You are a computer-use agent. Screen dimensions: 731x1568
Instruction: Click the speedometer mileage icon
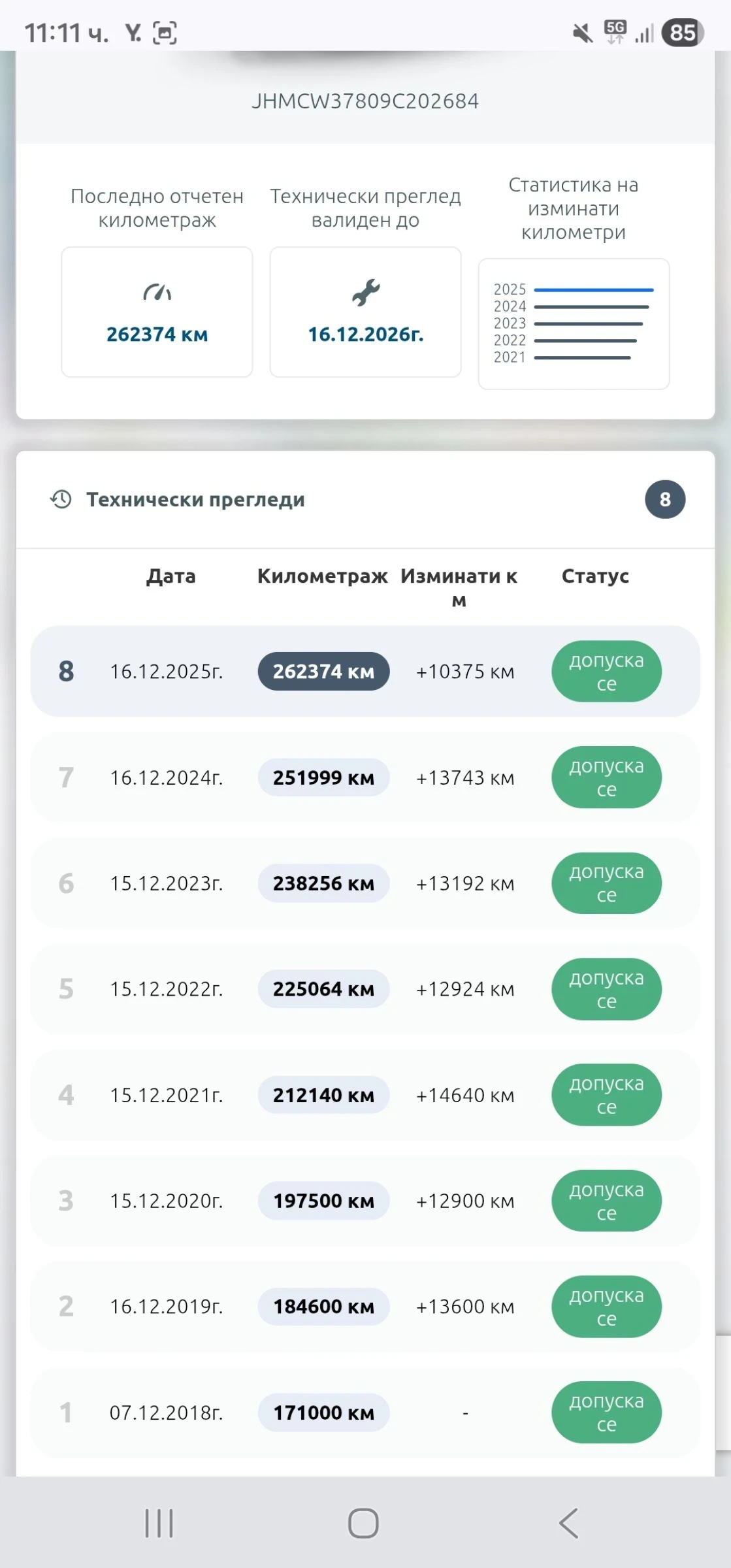point(157,292)
